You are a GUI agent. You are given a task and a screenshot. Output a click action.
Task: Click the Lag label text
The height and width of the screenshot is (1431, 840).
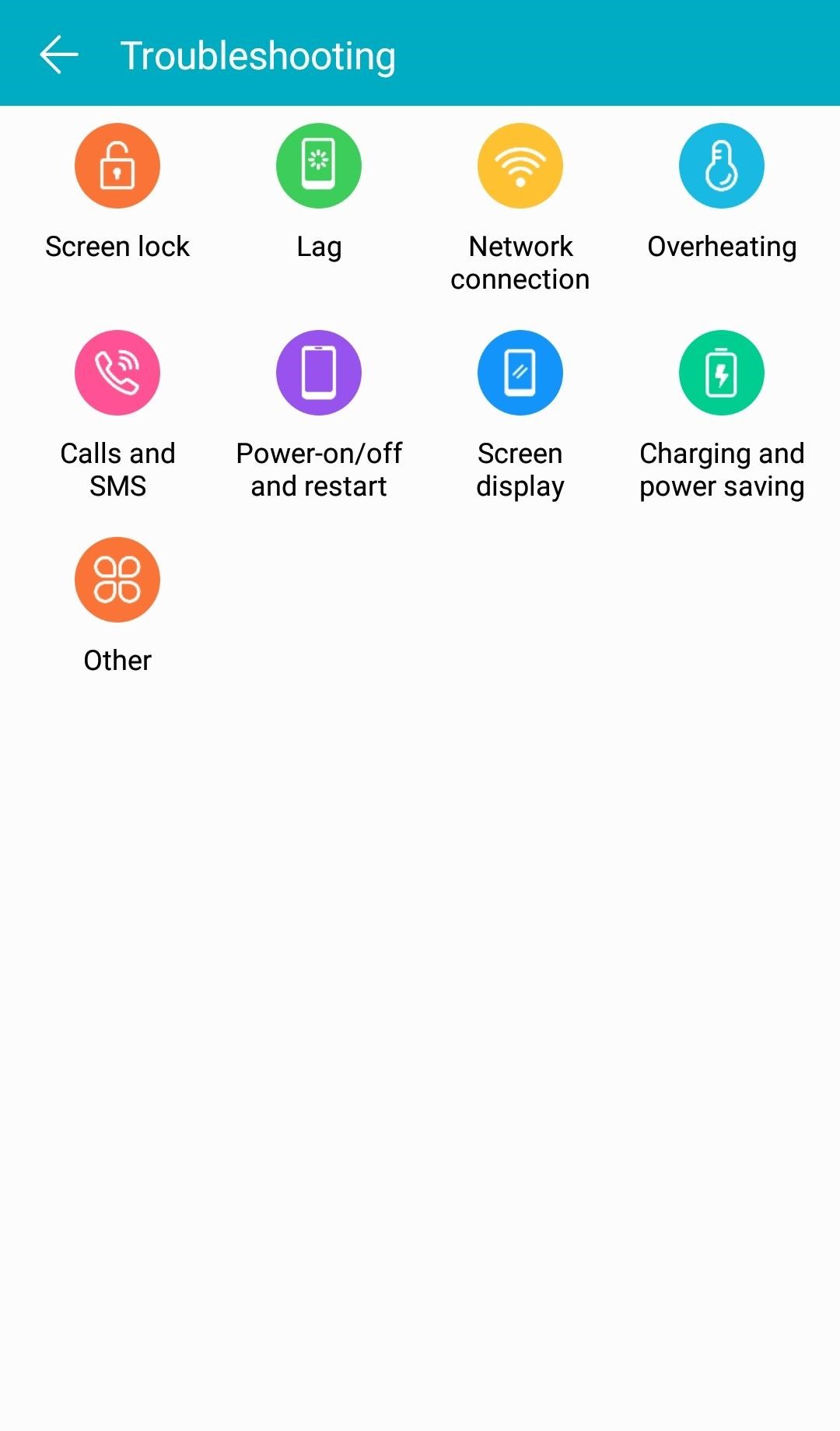(318, 247)
